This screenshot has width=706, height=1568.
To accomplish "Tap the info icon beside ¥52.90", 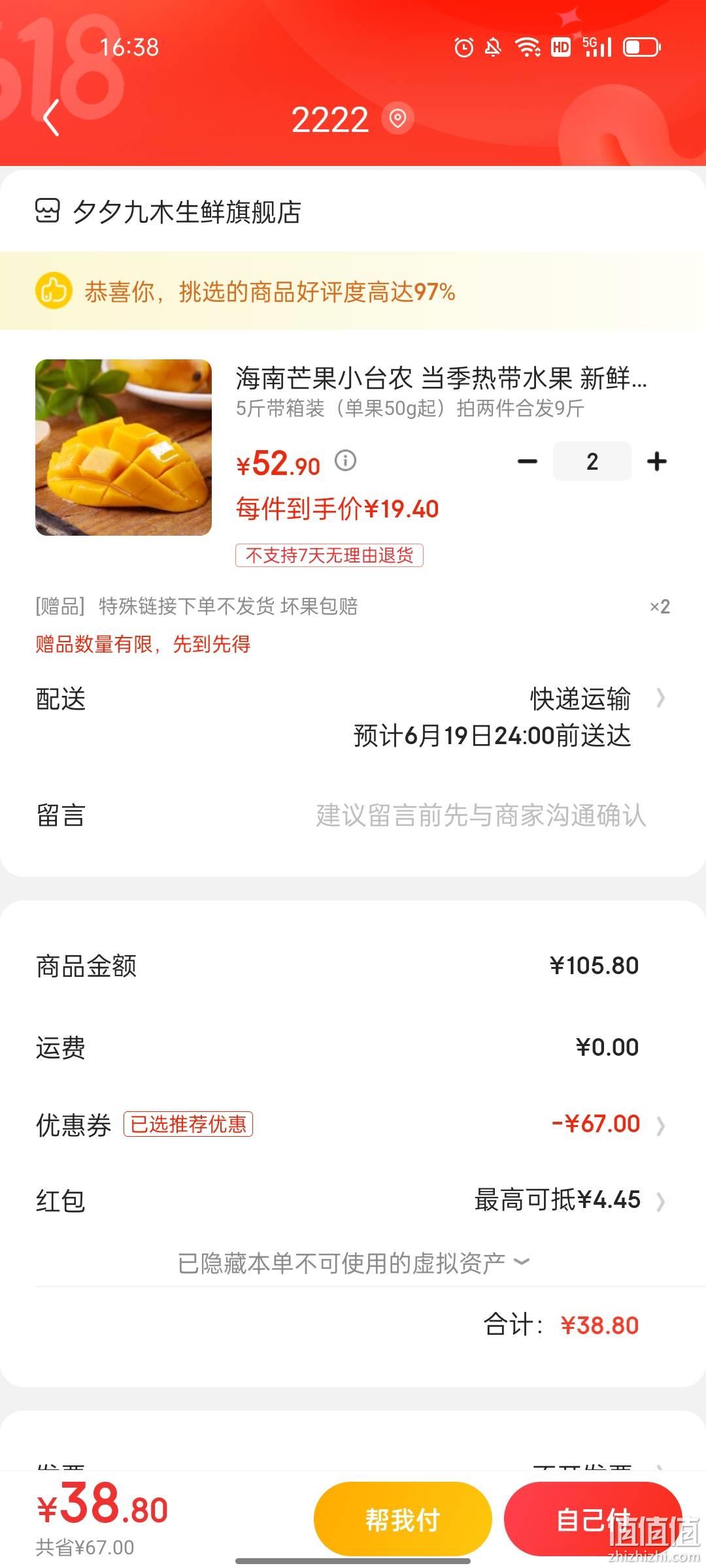I will (346, 461).
